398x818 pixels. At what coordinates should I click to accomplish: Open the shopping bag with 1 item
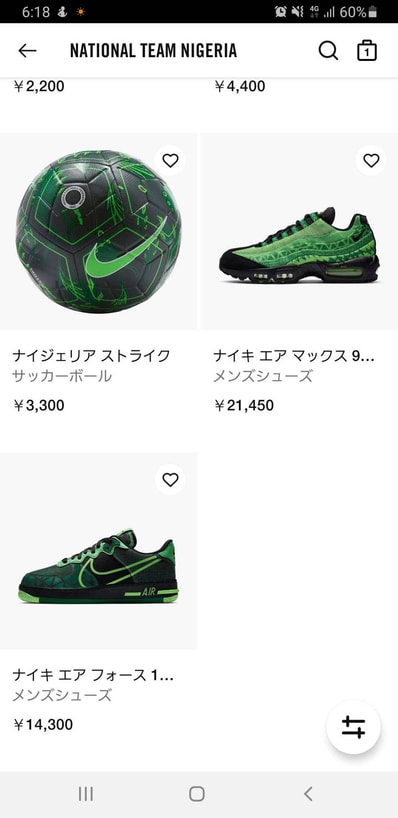[367, 51]
